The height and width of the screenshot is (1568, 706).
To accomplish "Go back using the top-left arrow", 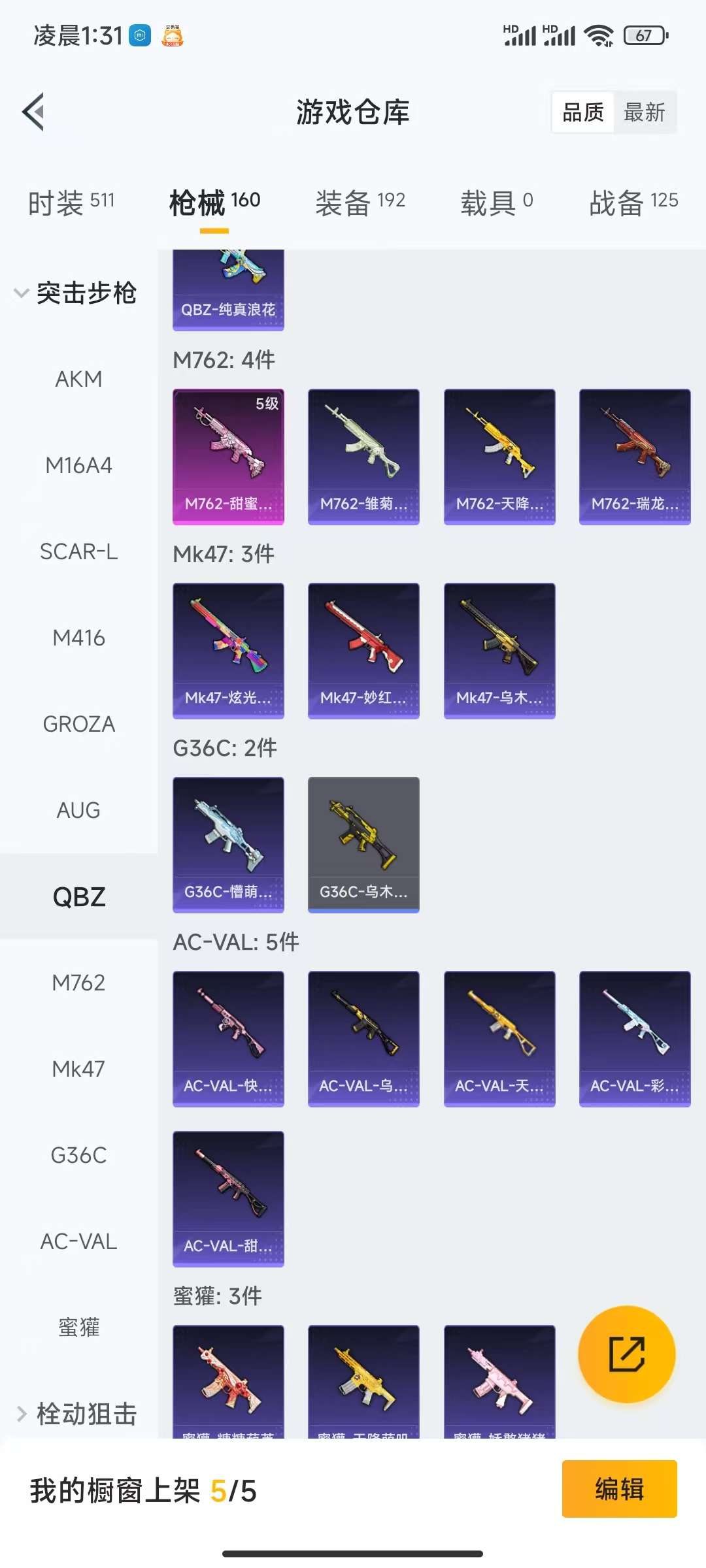I will pyautogui.click(x=34, y=112).
